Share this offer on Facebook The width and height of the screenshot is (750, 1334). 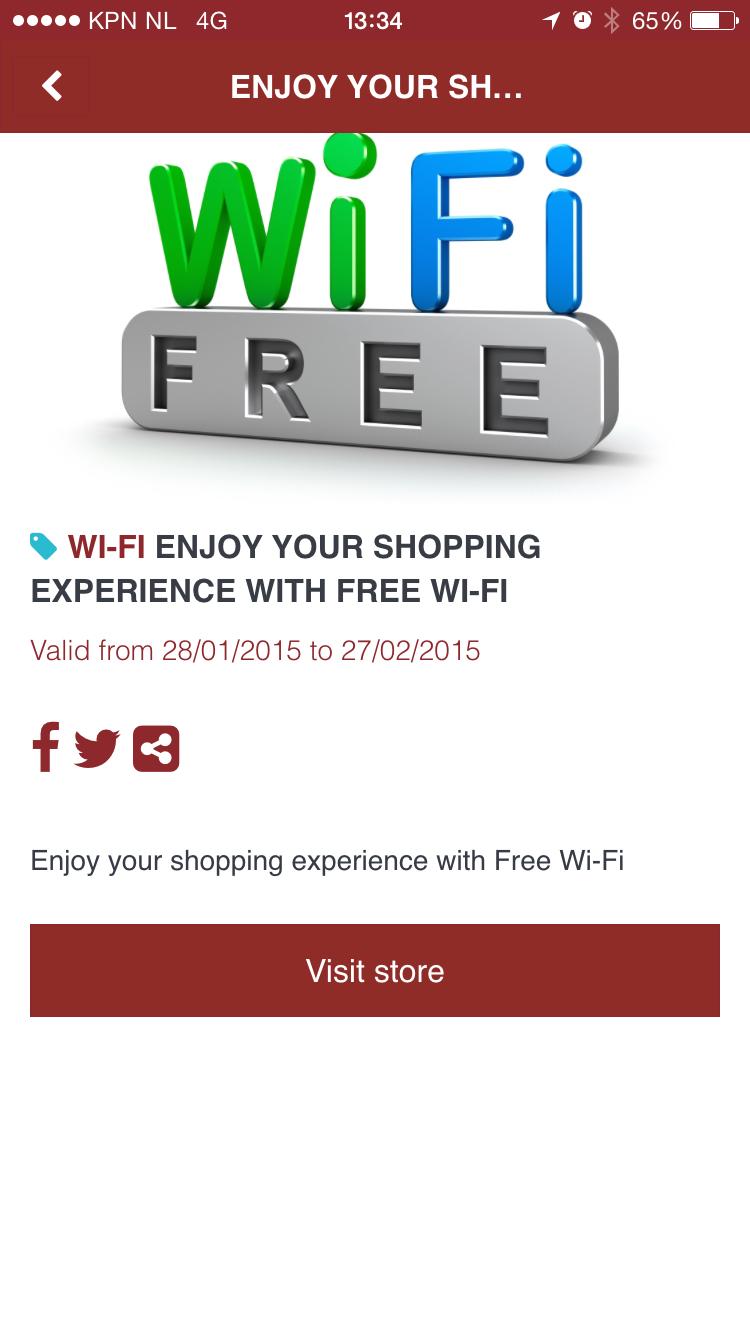pos(45,747)
